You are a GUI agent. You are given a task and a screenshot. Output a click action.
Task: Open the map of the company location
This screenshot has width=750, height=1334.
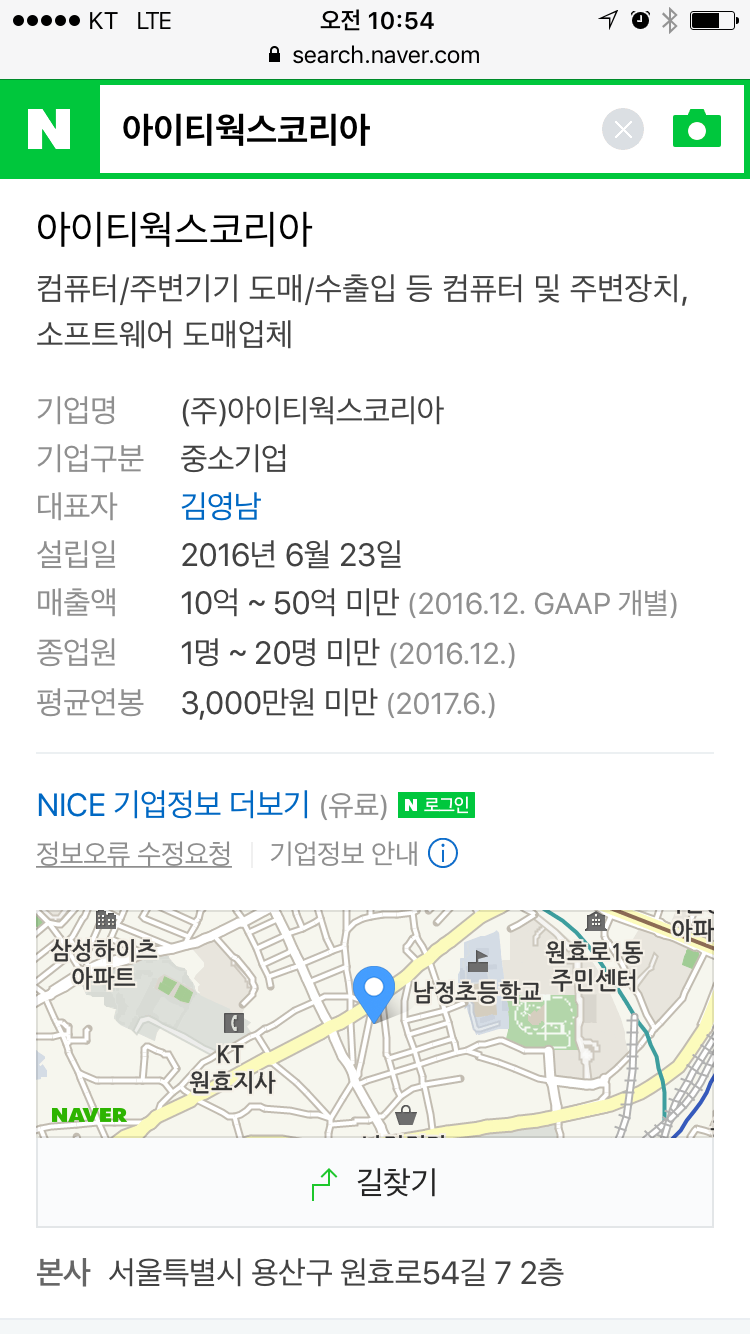375,1023
